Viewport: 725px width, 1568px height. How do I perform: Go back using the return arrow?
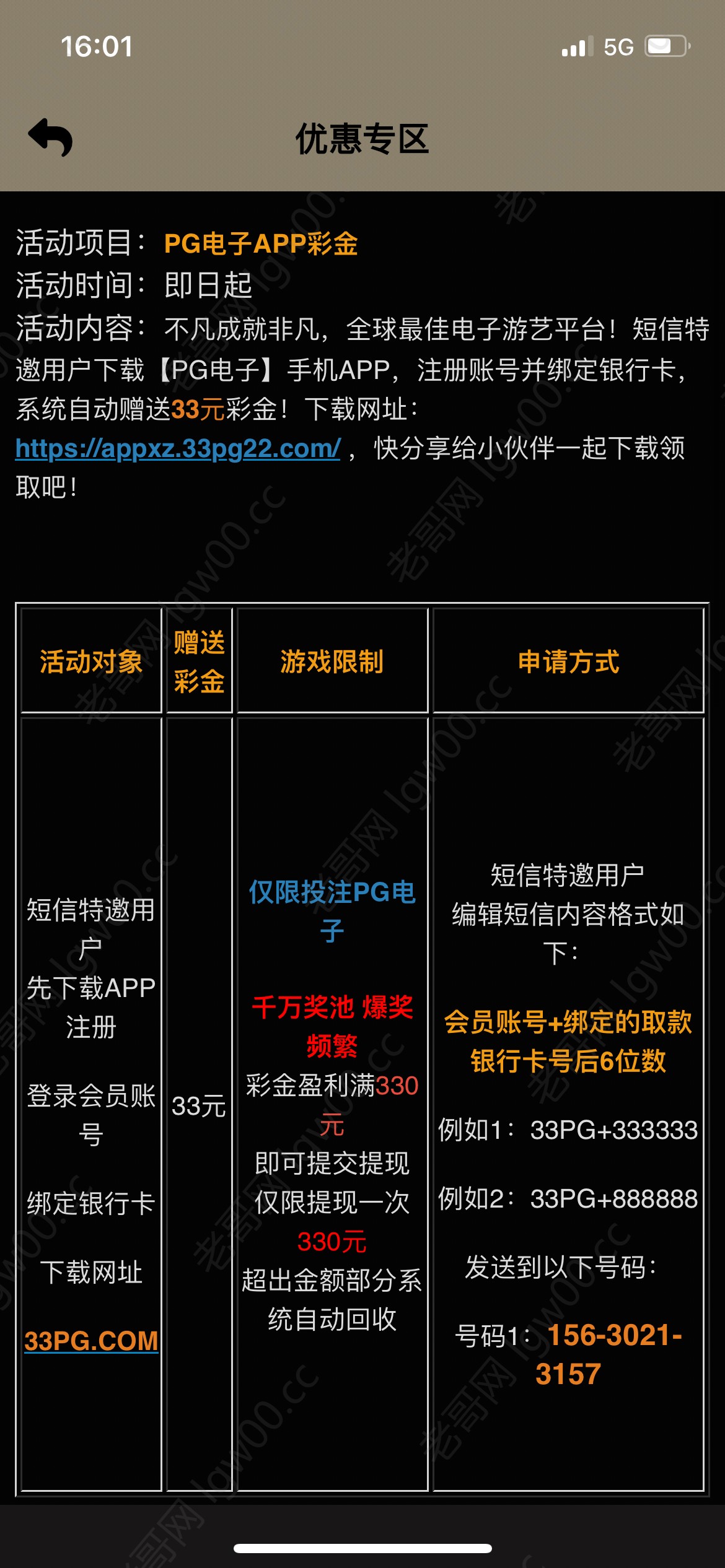tap(51, 137)
